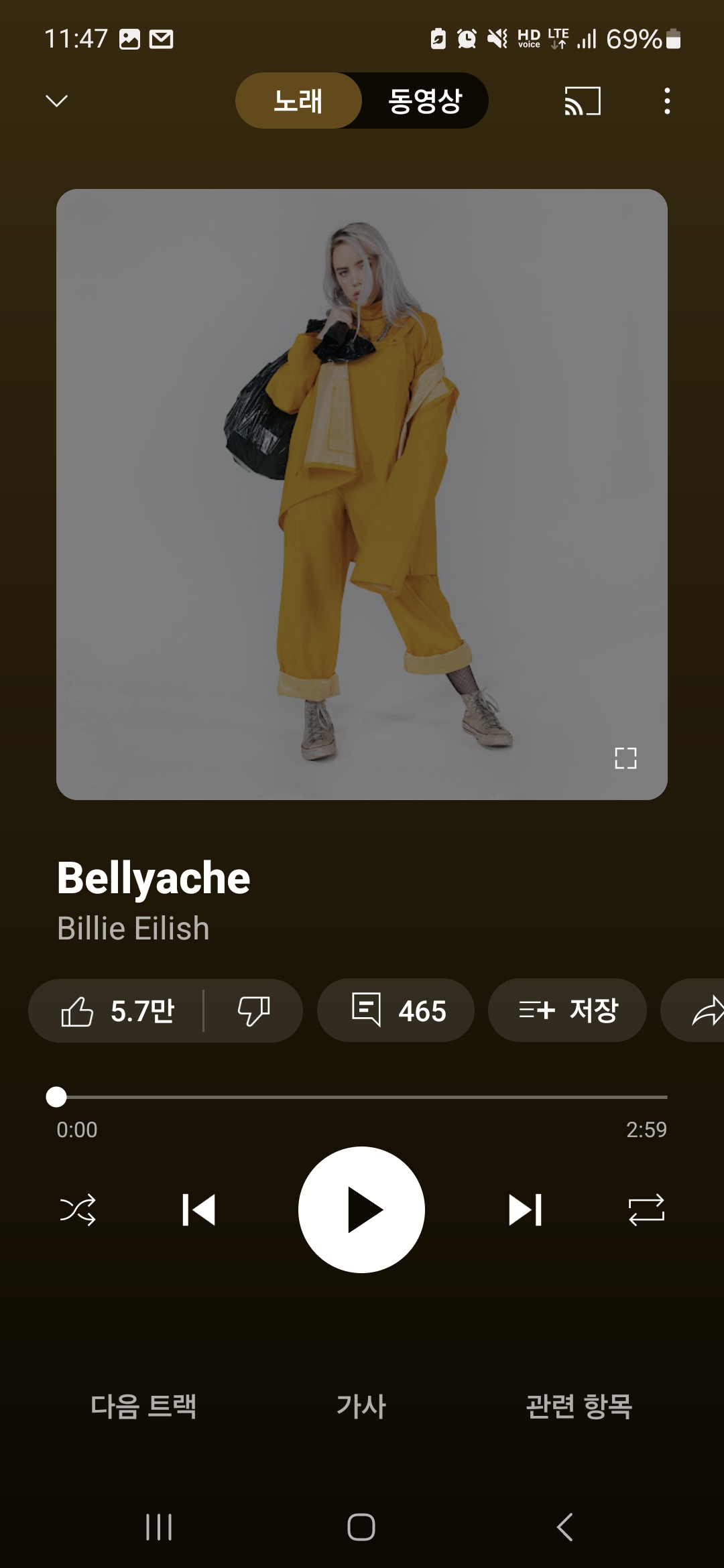Open the three-dot overflow menu
724x1568 pixels.
click(666, 101)
